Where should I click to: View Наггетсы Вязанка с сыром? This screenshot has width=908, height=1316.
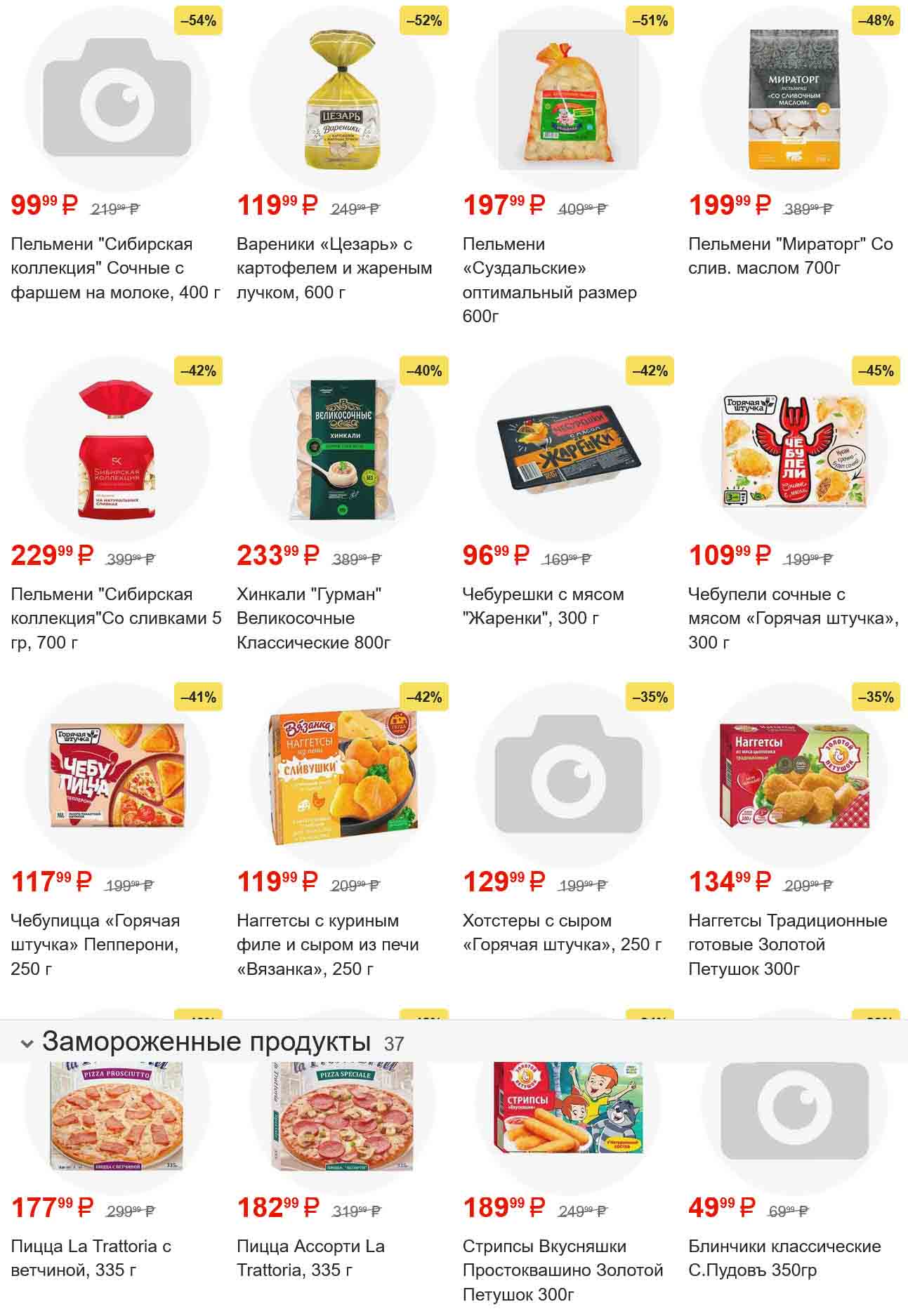(327, 944)
